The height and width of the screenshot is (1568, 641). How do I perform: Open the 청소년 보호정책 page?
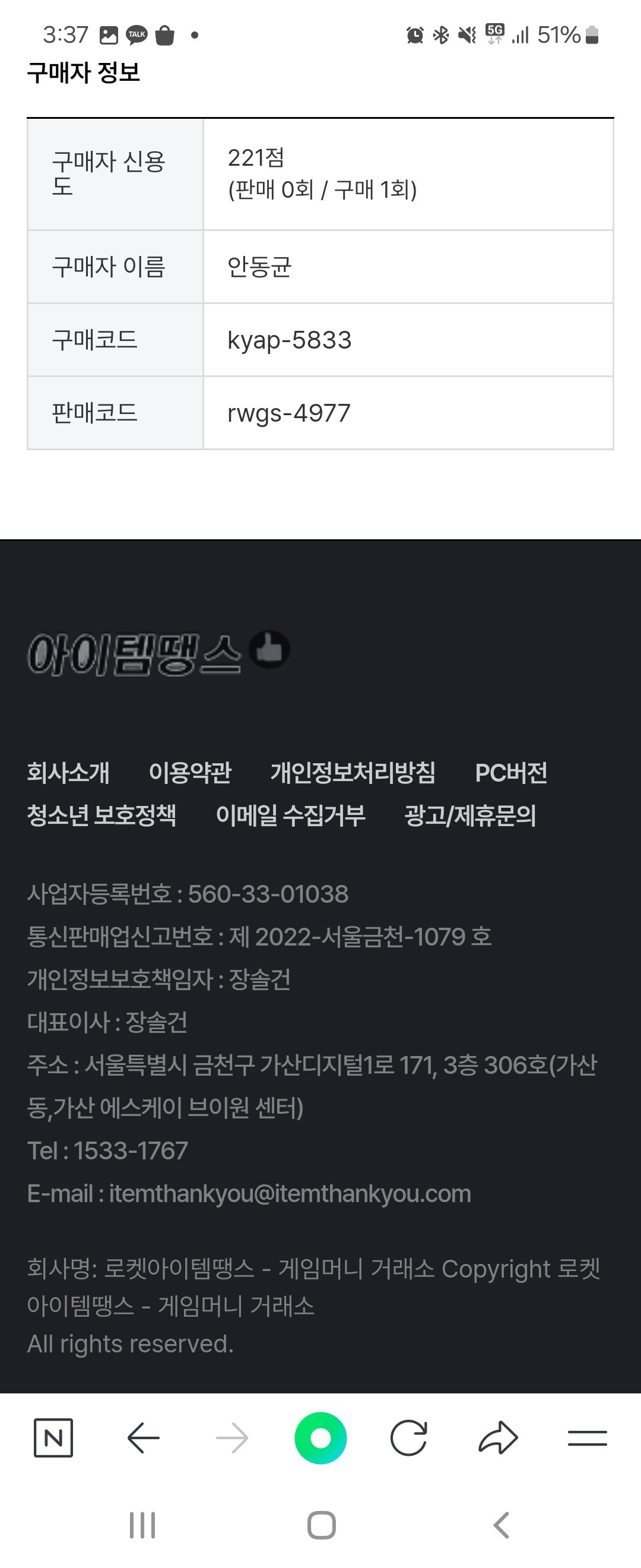[101, 815]
